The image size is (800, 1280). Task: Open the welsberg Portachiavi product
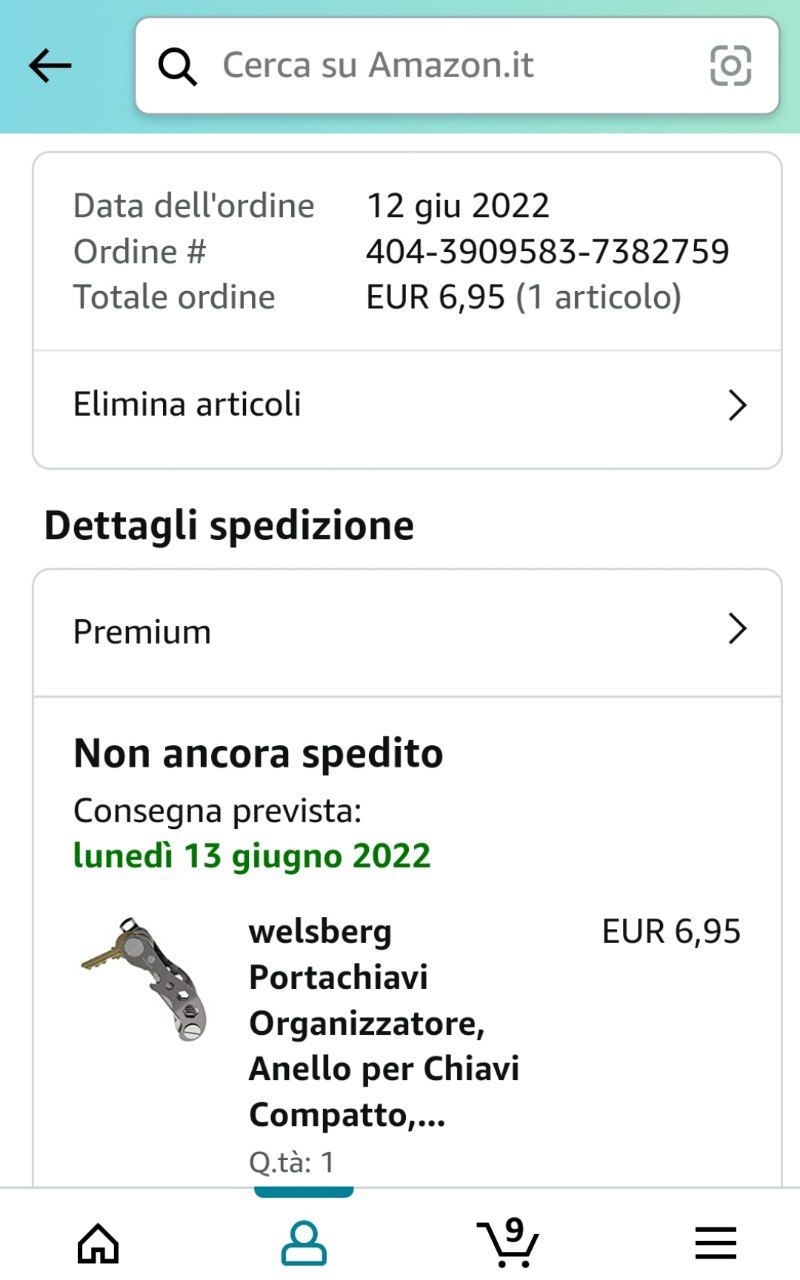(x=384, y=1022)
